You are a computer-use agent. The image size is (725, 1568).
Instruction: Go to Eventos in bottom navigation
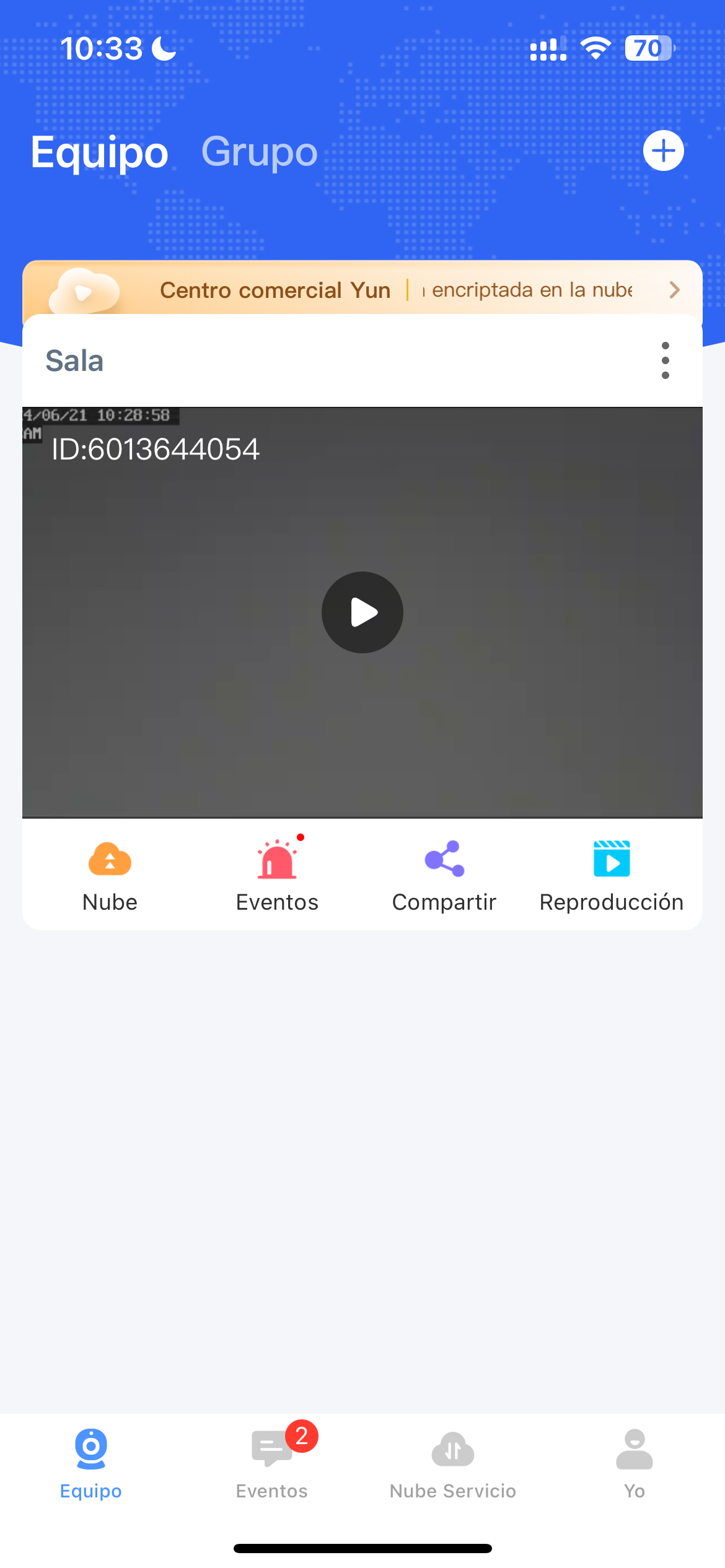point(272,1463)
